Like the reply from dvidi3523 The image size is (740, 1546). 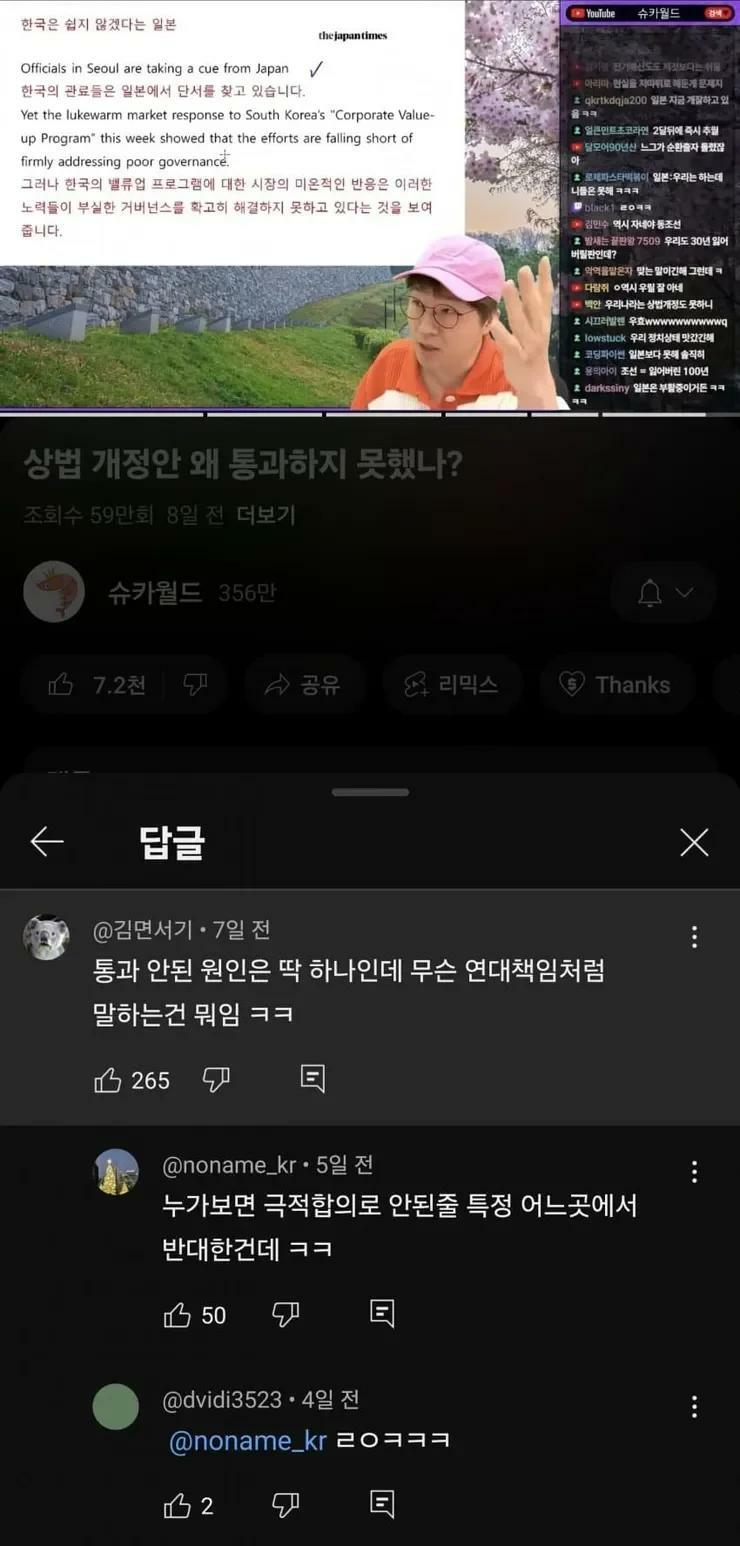point(177,1505)
